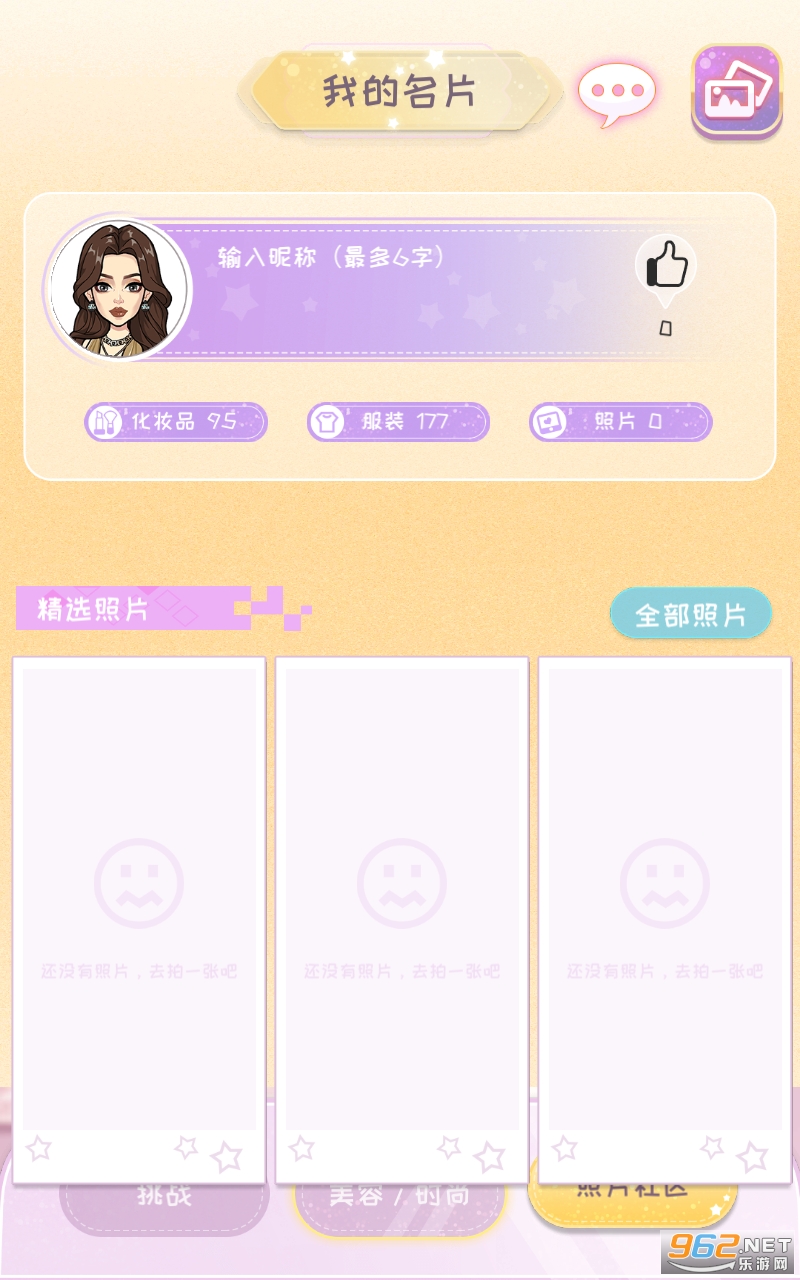Image resolution: width=800 pixels, height=1280 pixels.
Task: Open the 服装 177 chip
Action: 398,421
